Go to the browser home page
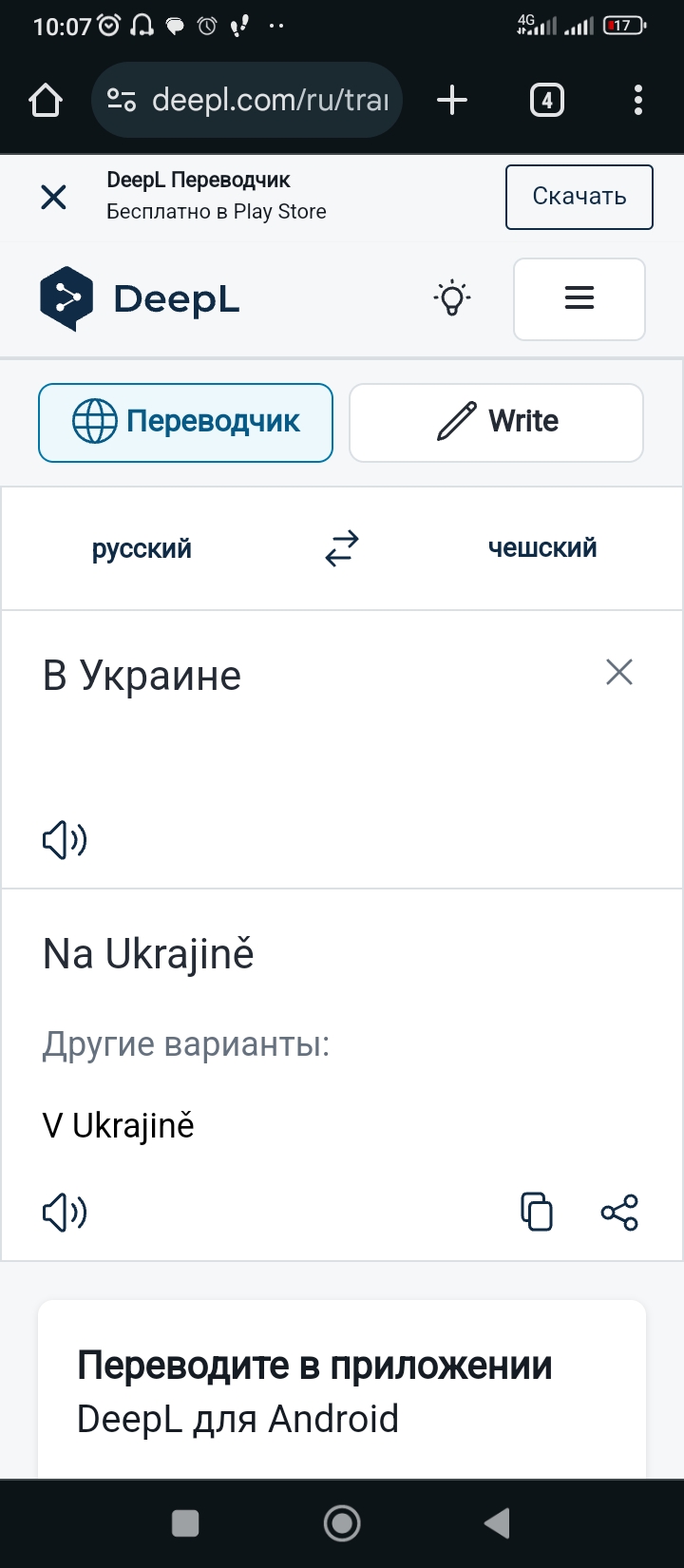Viewport: 684px width, 1568px height. pyautogui.click(x=46, y=100)
